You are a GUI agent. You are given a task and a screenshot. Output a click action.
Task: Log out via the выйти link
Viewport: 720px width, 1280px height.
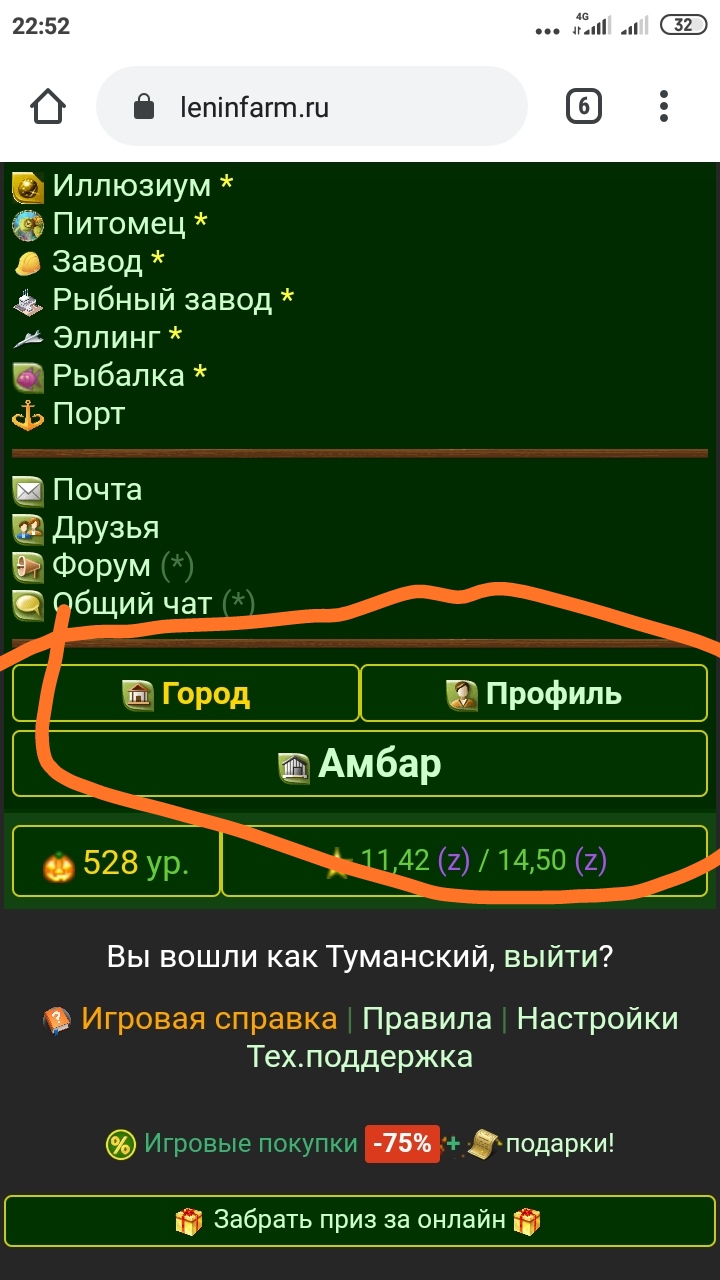(549, 958)
